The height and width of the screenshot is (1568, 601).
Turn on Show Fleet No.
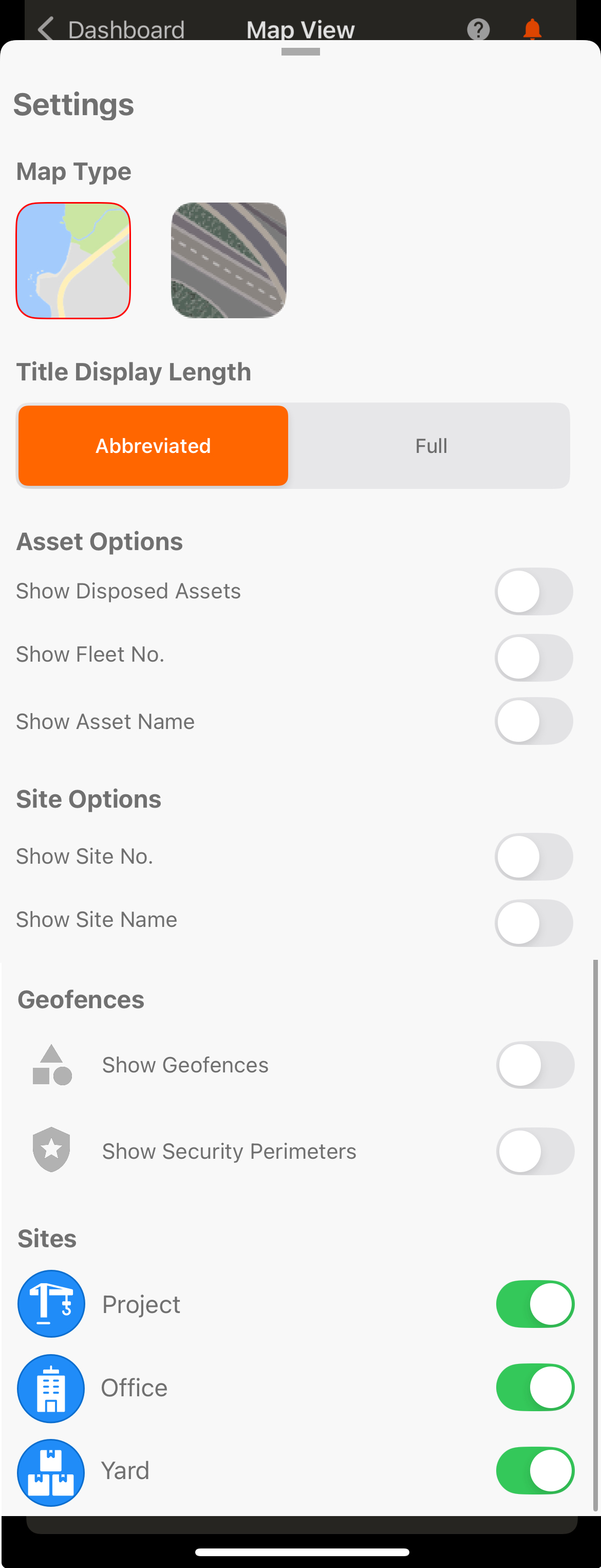[x=534, y=658]
